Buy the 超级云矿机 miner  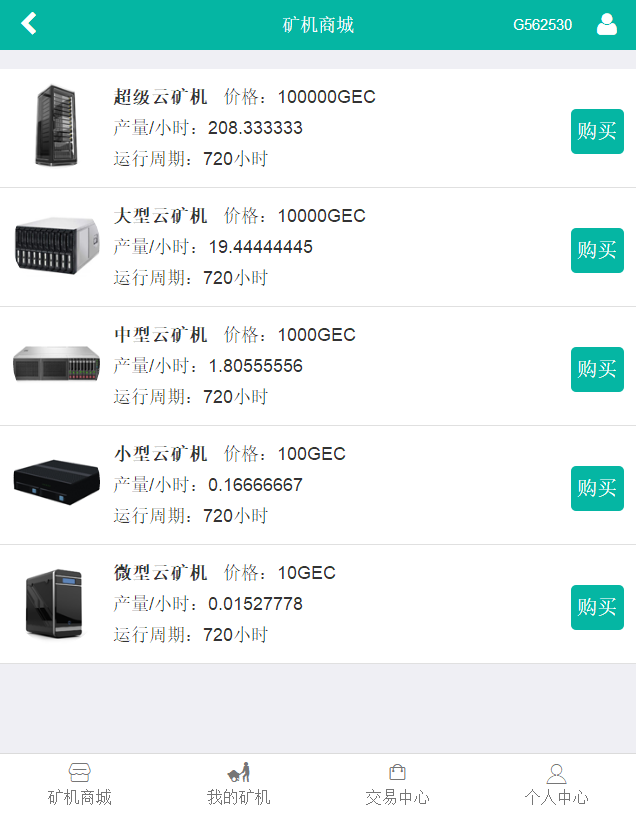[x=597, y=131]
